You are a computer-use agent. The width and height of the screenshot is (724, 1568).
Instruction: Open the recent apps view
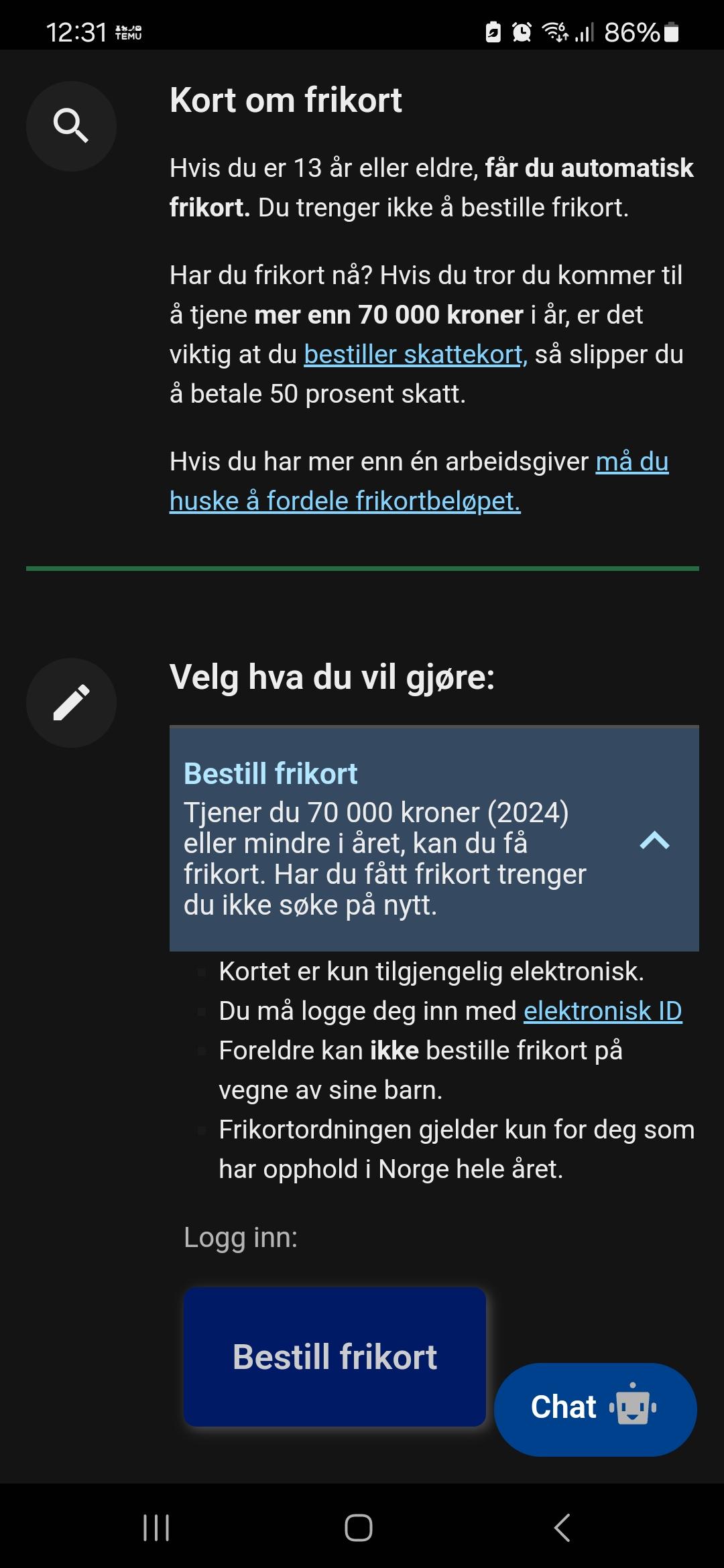click(x=156, y=1528)
